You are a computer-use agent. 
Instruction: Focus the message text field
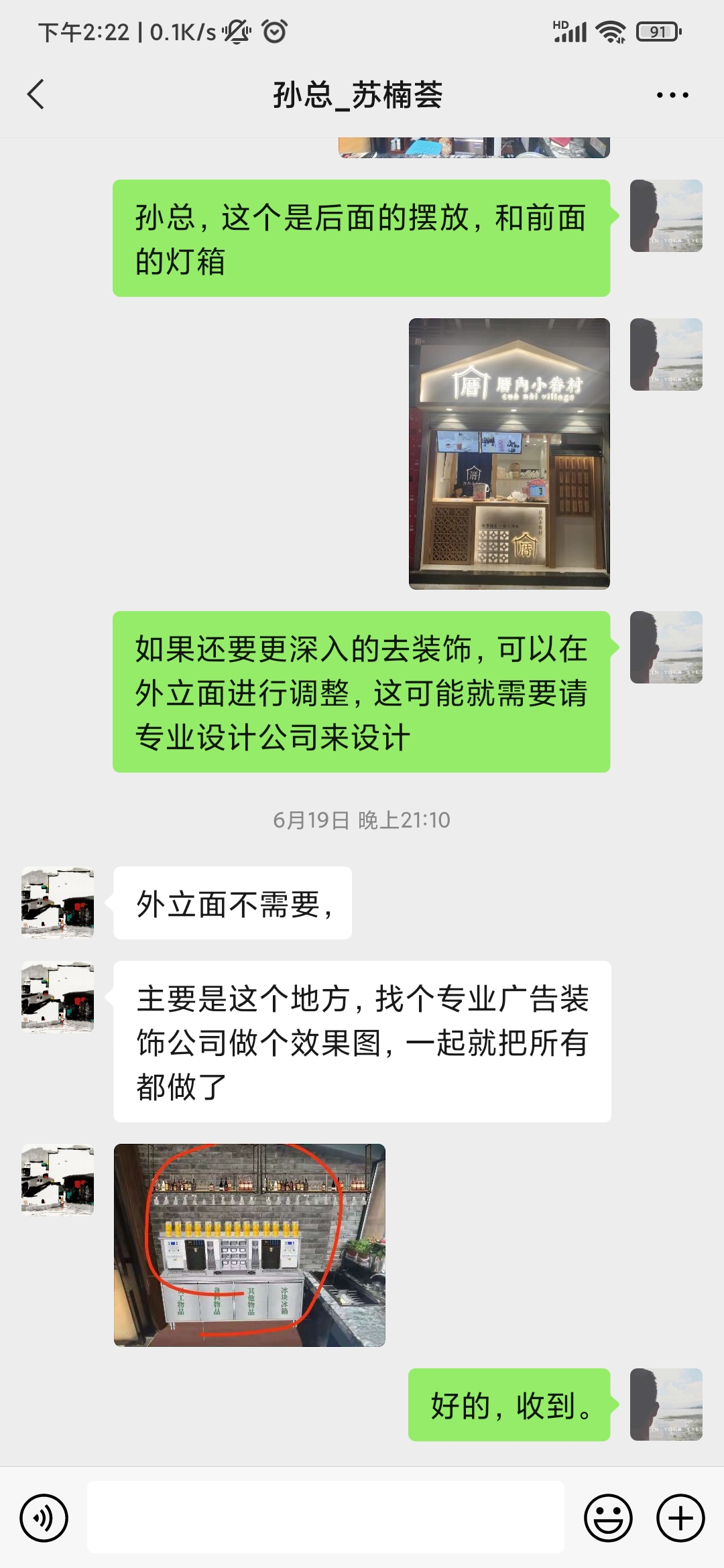point(326,1518)
